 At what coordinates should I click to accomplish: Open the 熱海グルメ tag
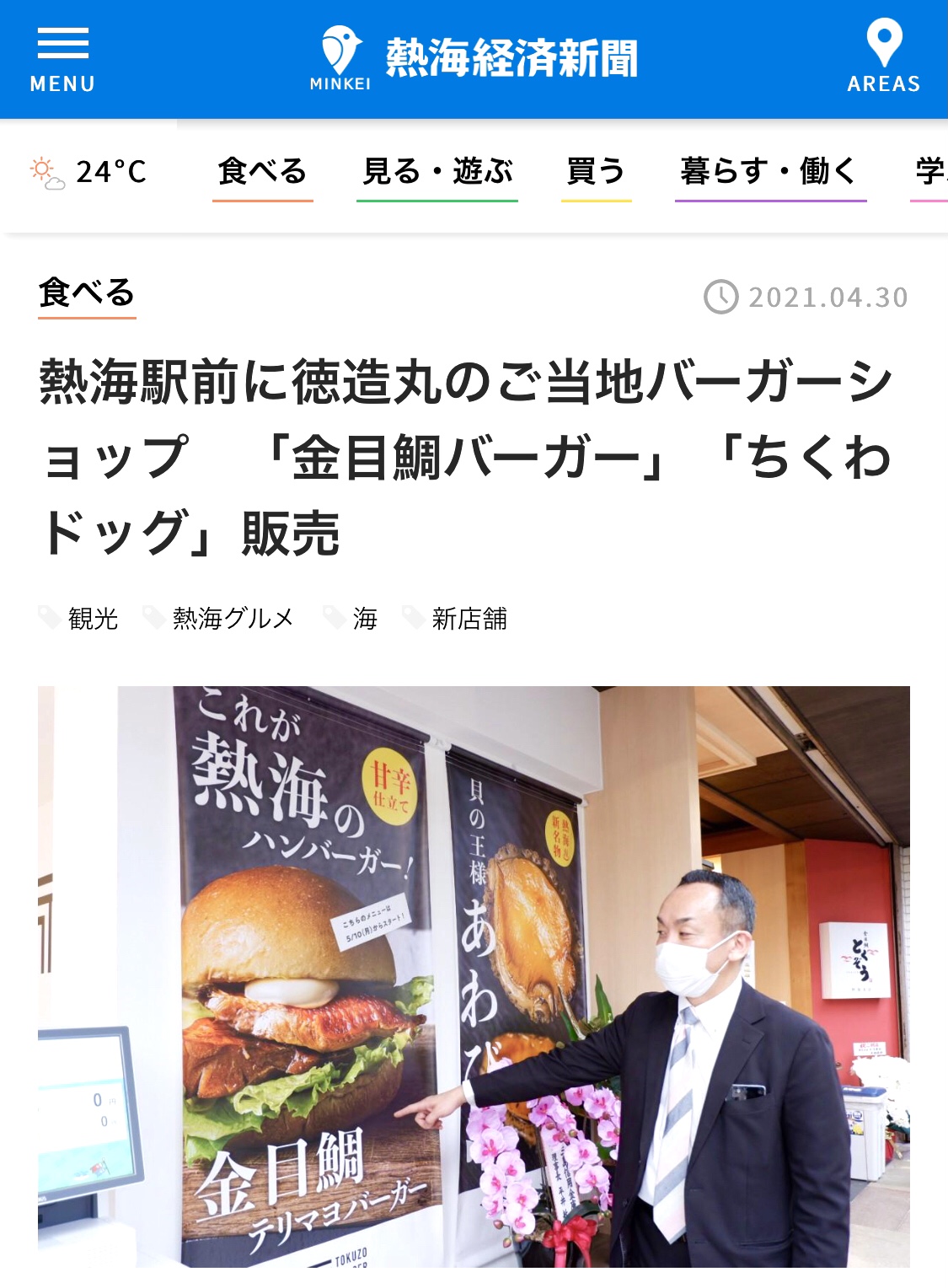232,619
